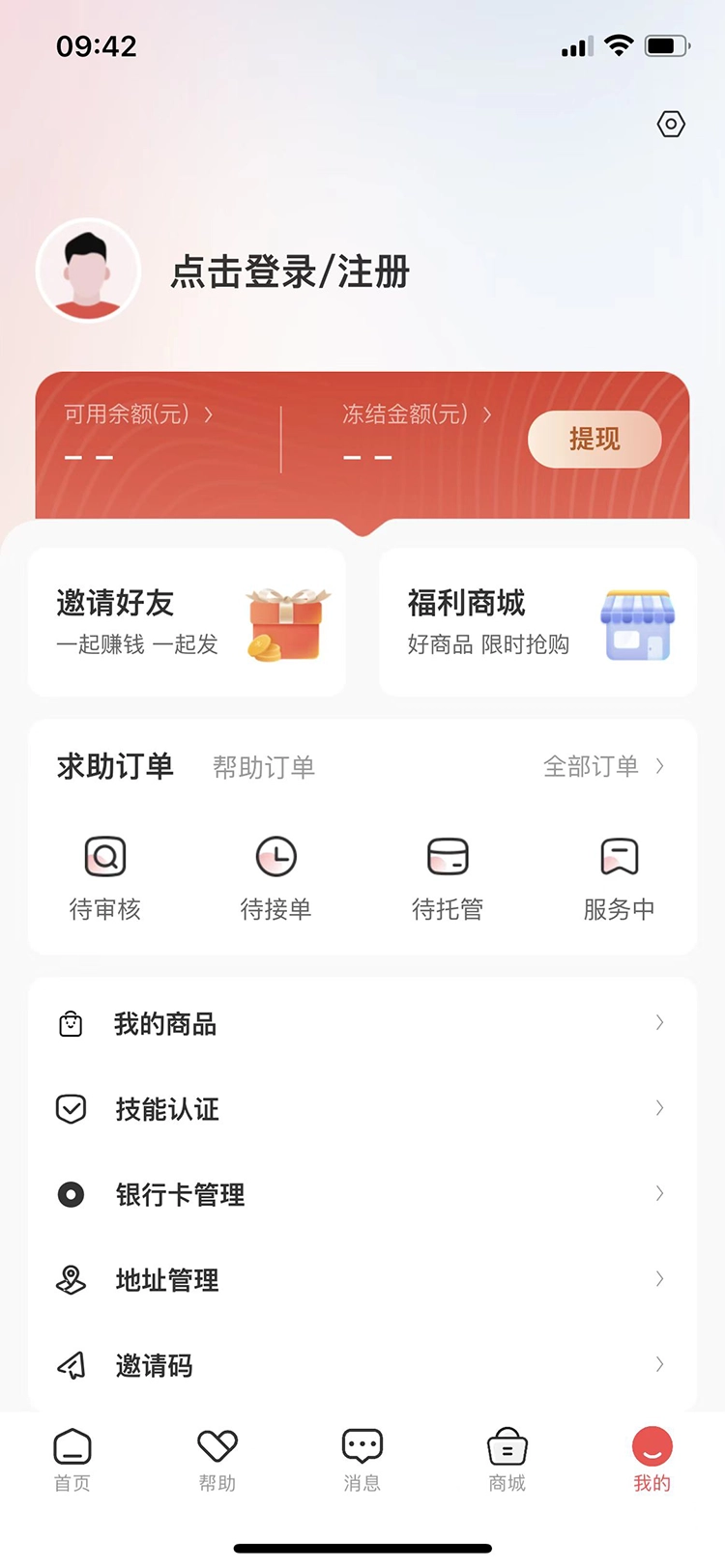
Task: Open 待审核 pending review orders icon
Action: click(104, 856)
